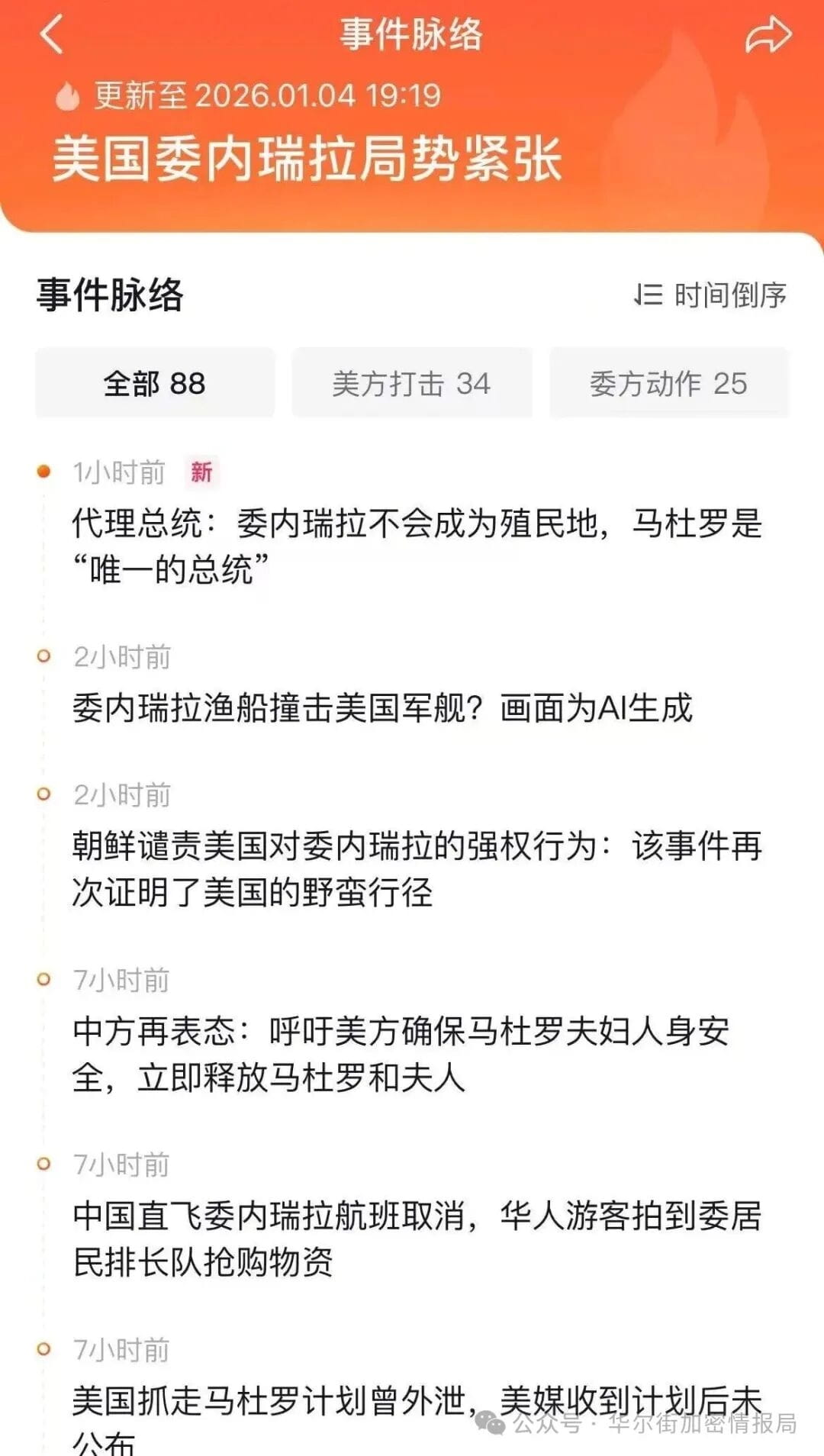Click the sort order icon next to 时间倒序

649,296
